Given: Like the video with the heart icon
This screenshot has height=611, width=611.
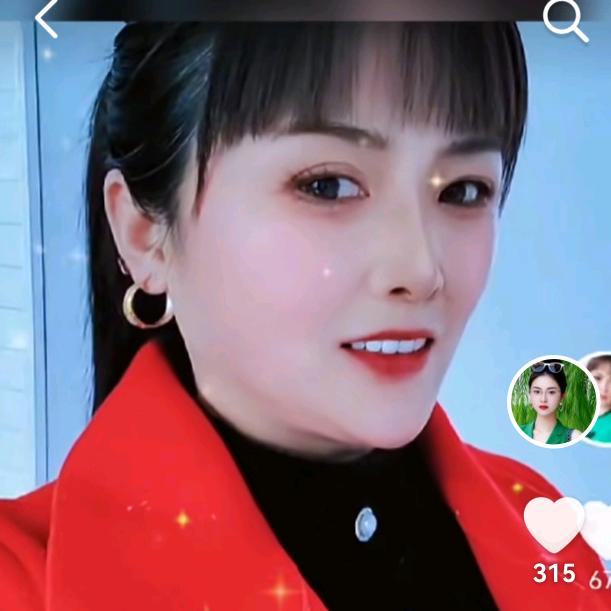Looking at the screenshot, I should (553, 524).
